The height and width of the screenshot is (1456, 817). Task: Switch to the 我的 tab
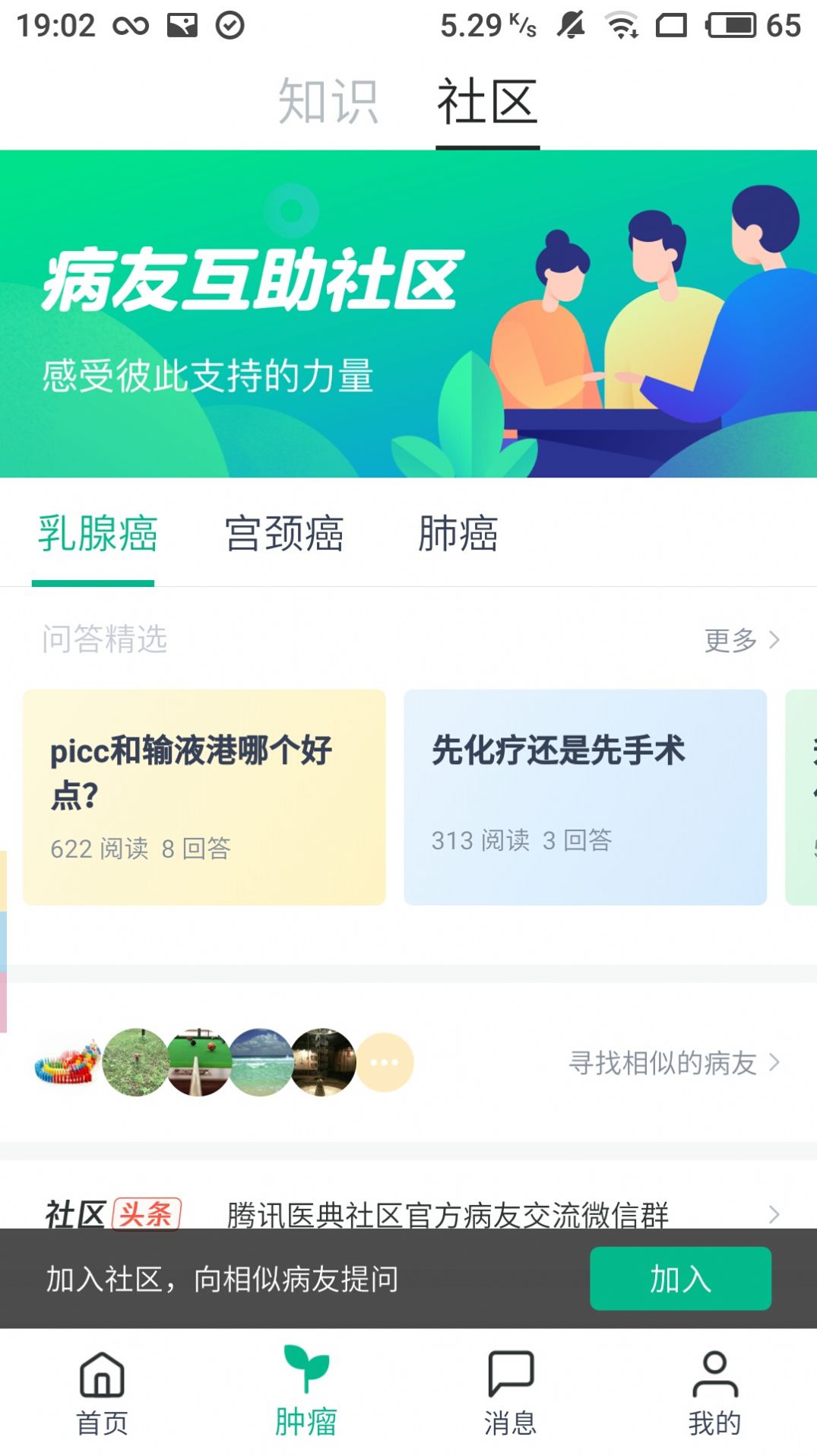pos(715,1394)
